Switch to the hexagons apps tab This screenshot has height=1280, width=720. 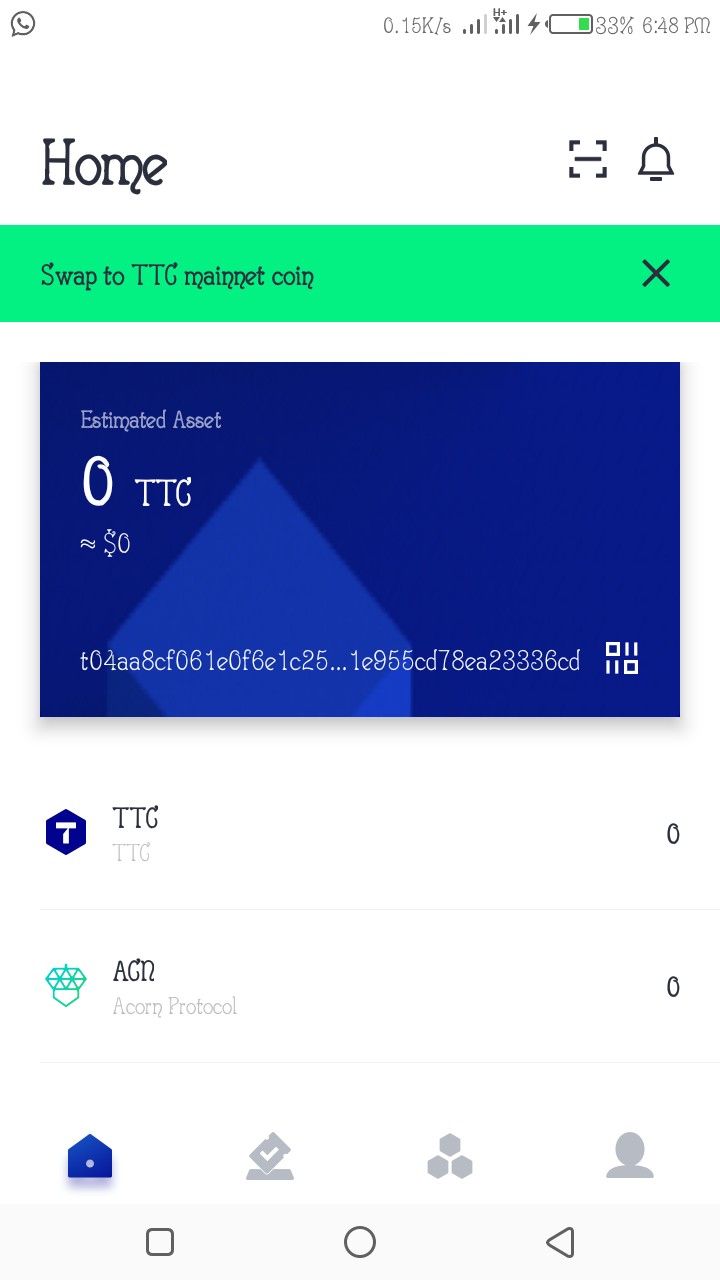[450, 1157]
